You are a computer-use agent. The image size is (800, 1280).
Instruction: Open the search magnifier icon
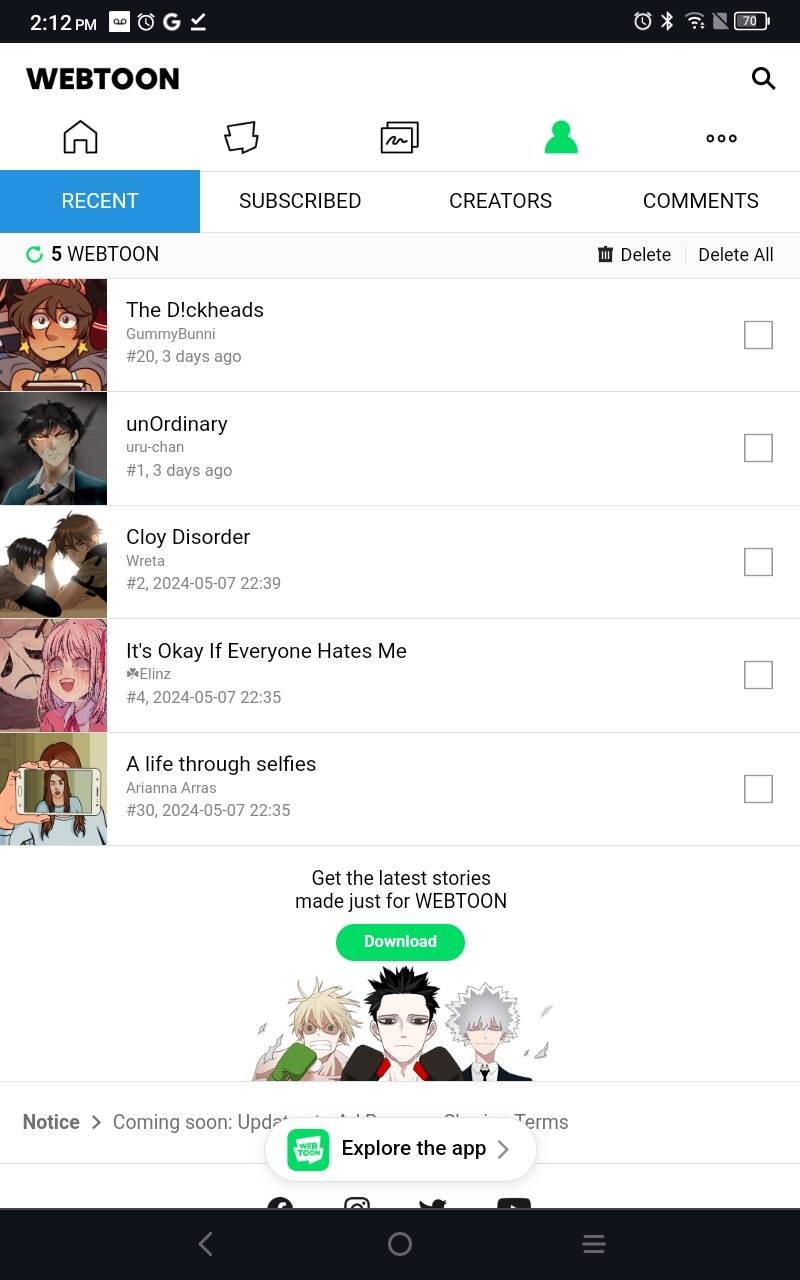click(x=763, y=78)
